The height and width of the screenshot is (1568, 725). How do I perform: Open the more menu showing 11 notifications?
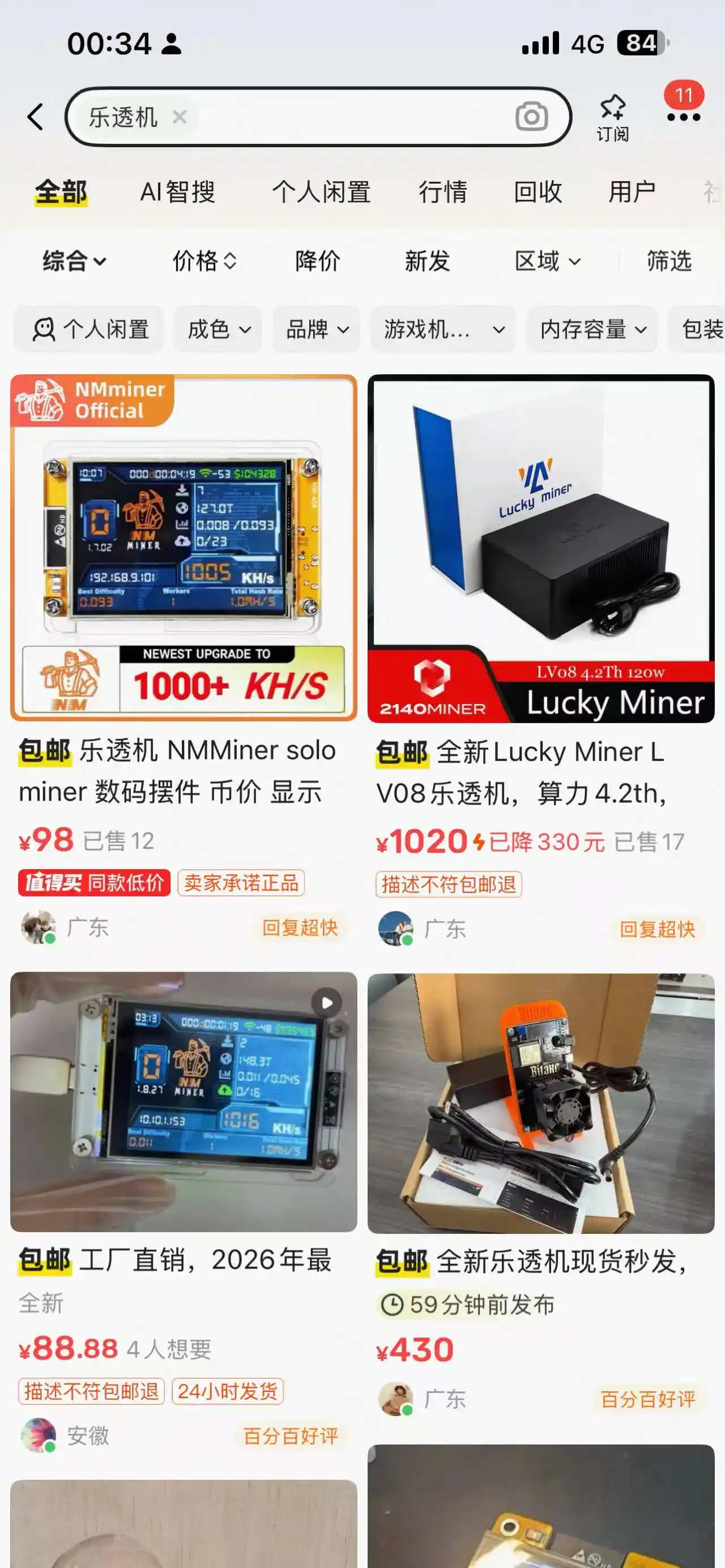tap(683, 117)
